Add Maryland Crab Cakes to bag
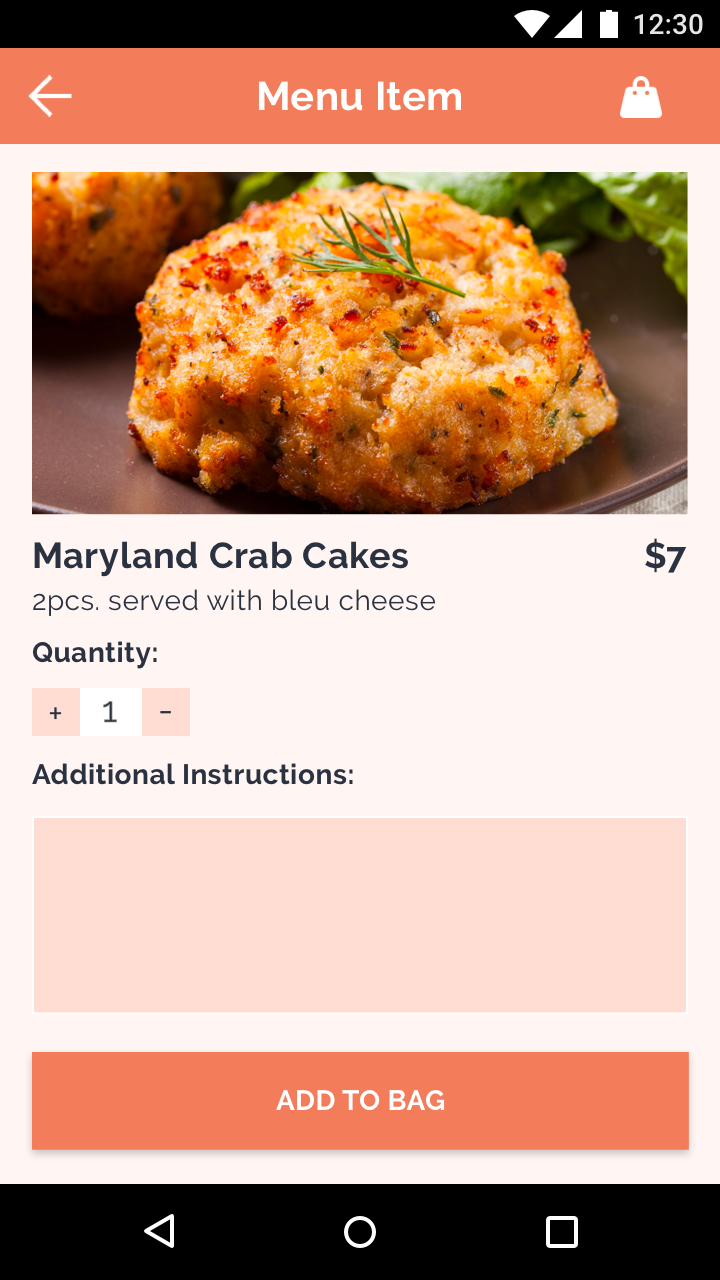The height and width of the screenshot is (1280, 720). pyautogui.click(x=360, y=1100)
